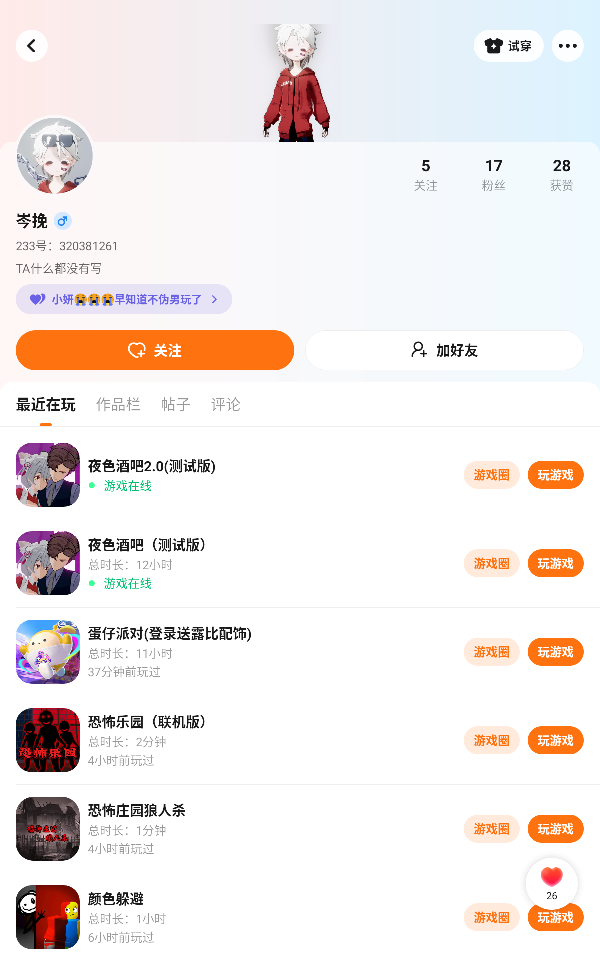Play 恐怖庄园狼人杀 with 玩游戏
The width and height of the screenshot is (600, 960).
click(555, 829)
